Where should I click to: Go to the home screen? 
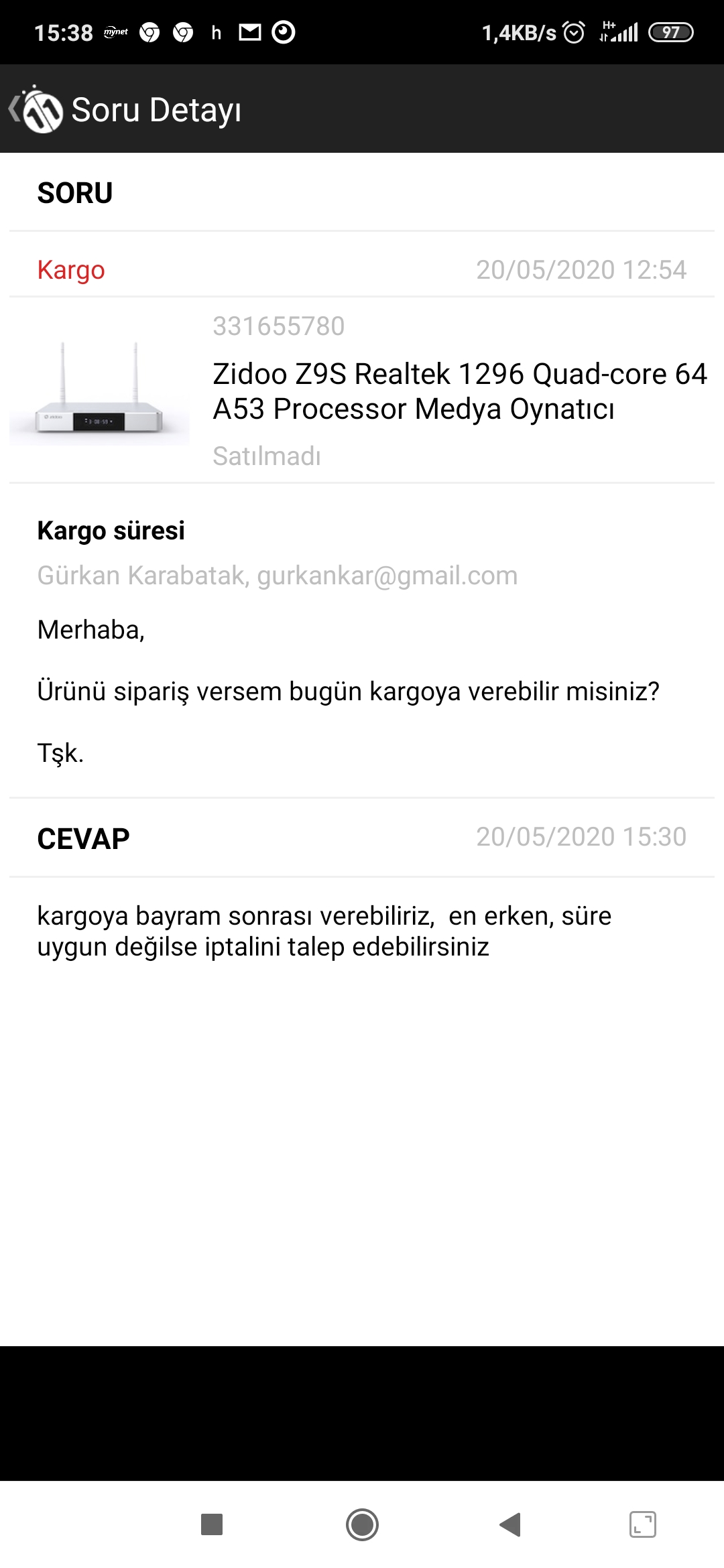pyautogui.click(x=362, y=1524)
